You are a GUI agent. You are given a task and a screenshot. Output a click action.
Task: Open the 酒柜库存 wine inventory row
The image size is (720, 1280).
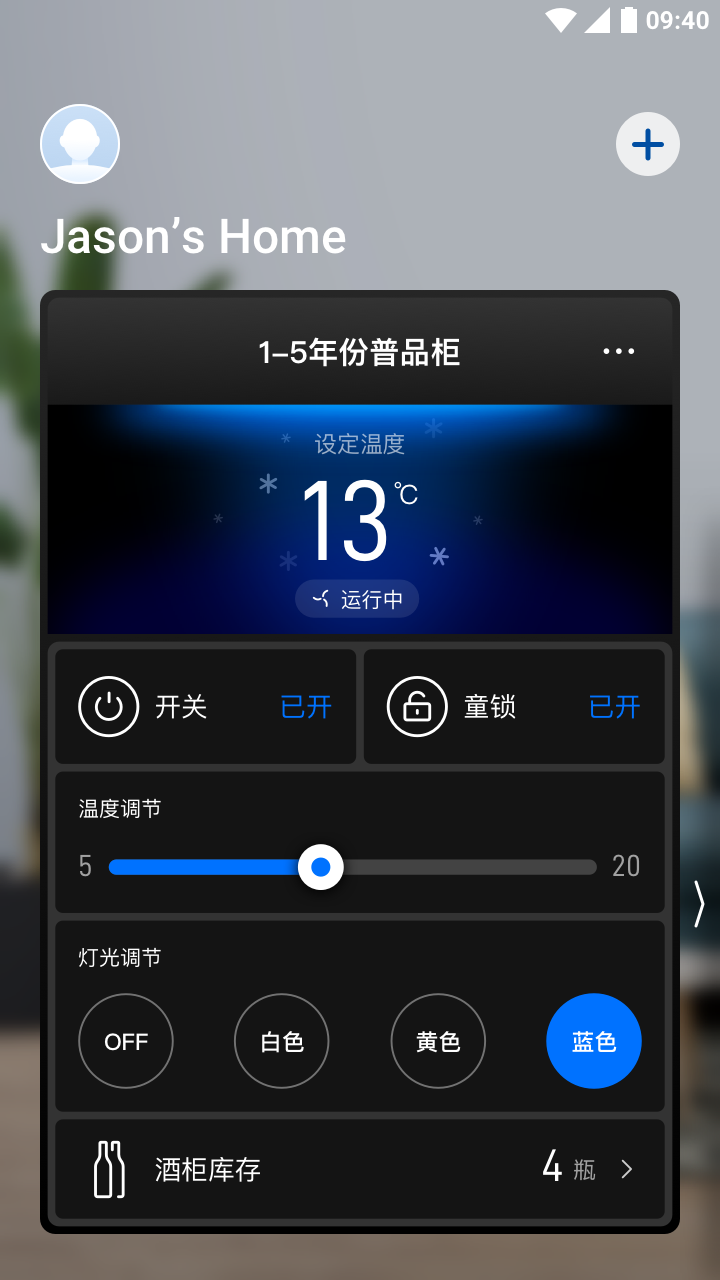[x=360, y=1169]
